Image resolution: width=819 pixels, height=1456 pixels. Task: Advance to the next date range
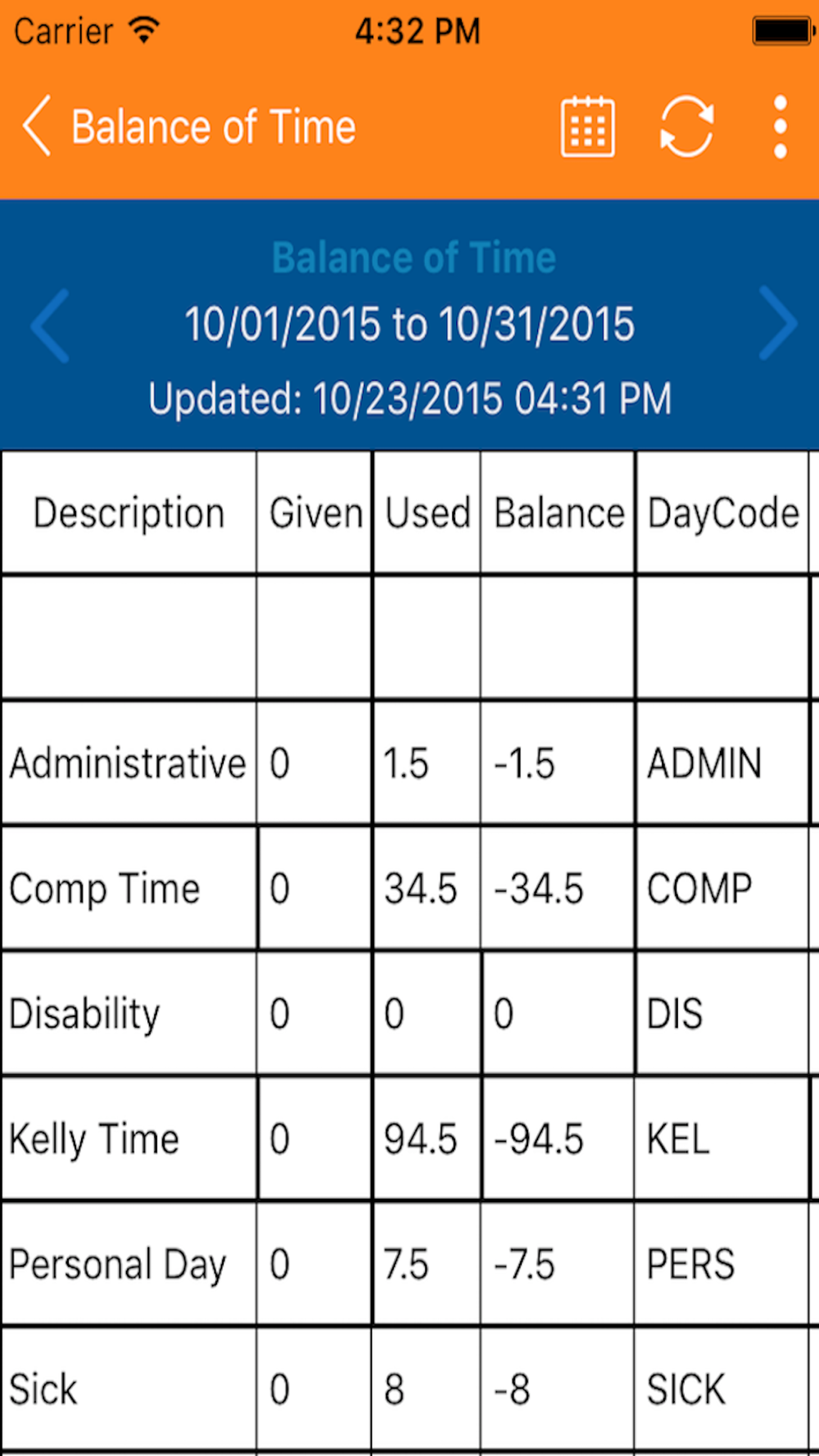click(x=777, y=323)
